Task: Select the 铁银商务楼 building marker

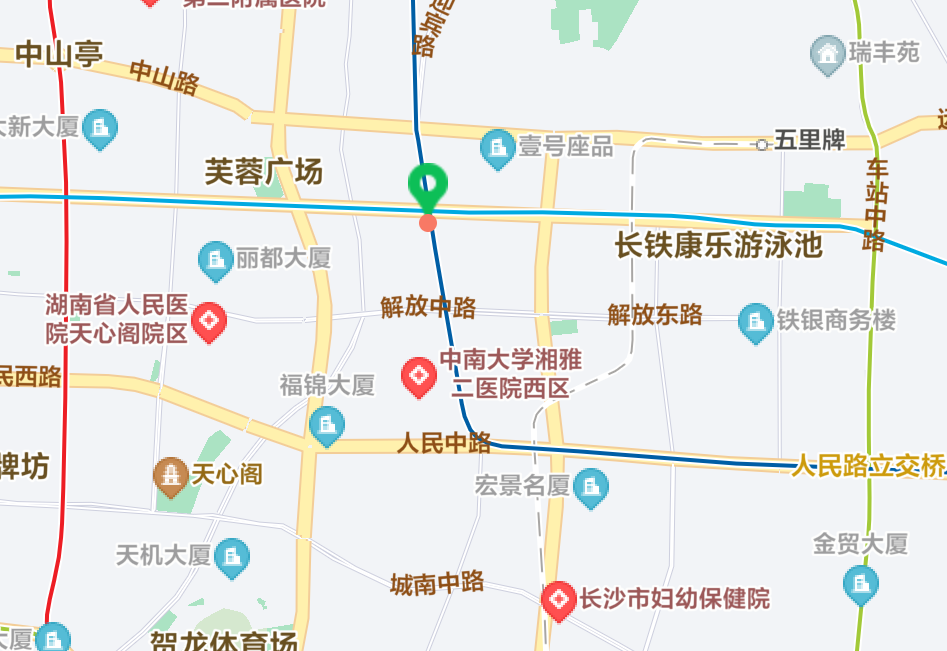Action: (x=756, y=322)
